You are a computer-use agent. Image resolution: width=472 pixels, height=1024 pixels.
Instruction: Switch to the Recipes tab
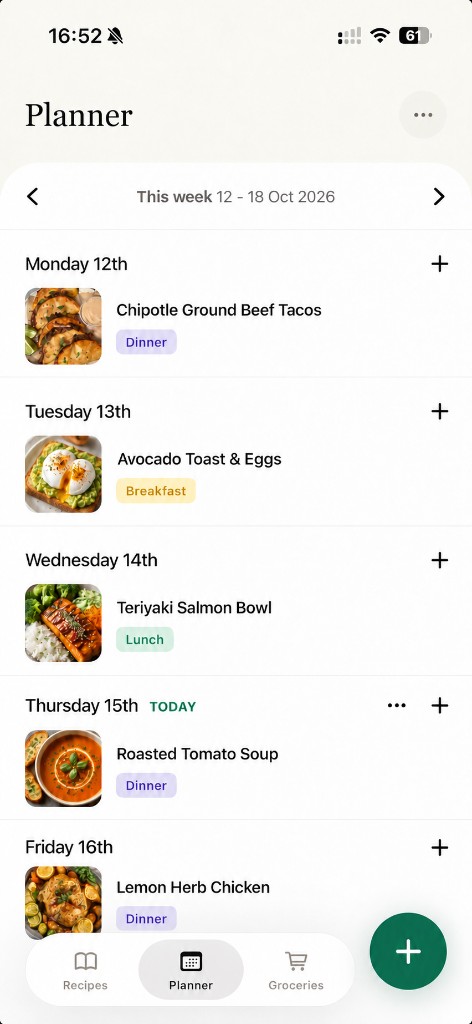(86, 970)
